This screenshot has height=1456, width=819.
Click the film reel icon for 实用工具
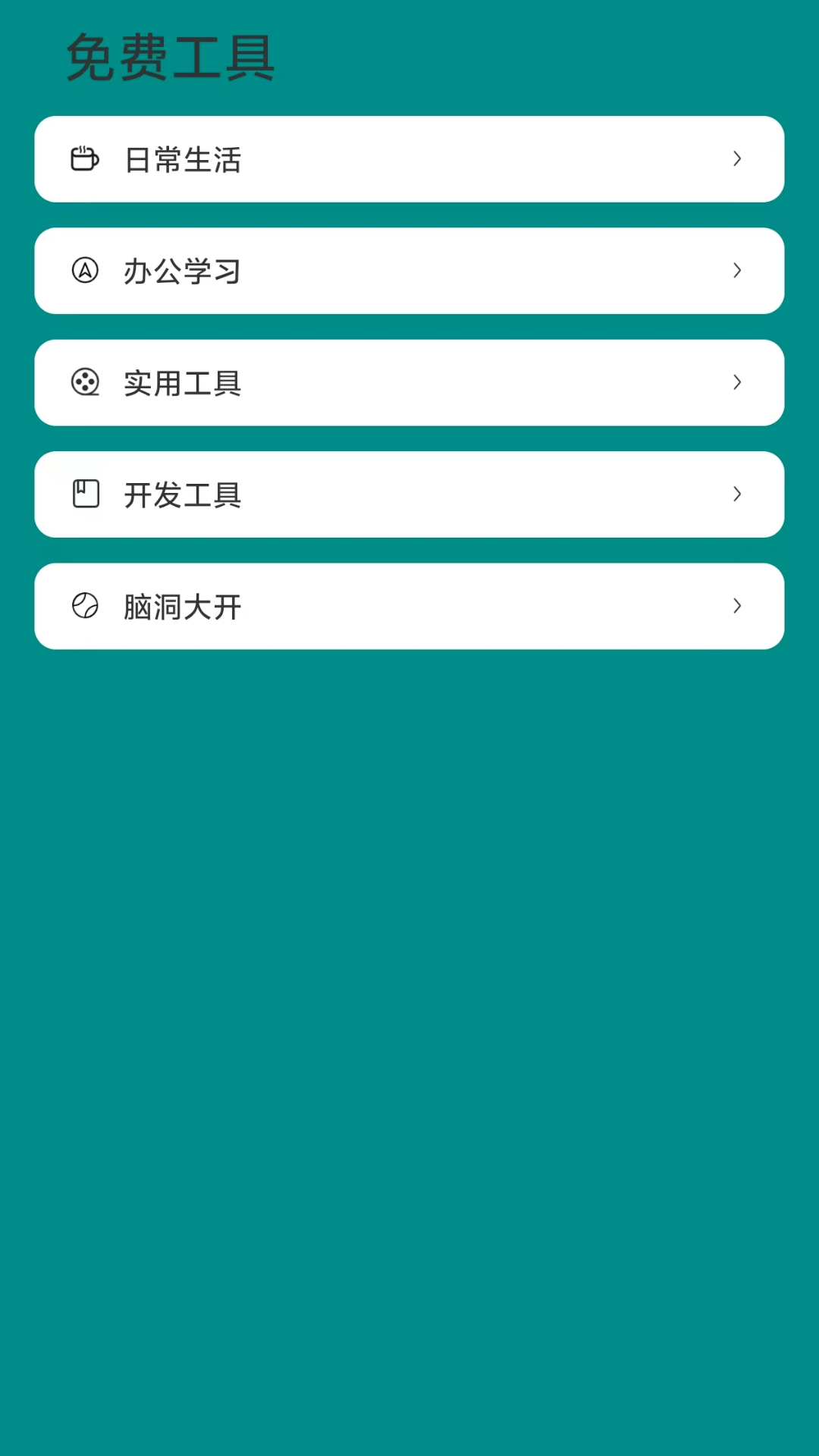pos(86,383)
